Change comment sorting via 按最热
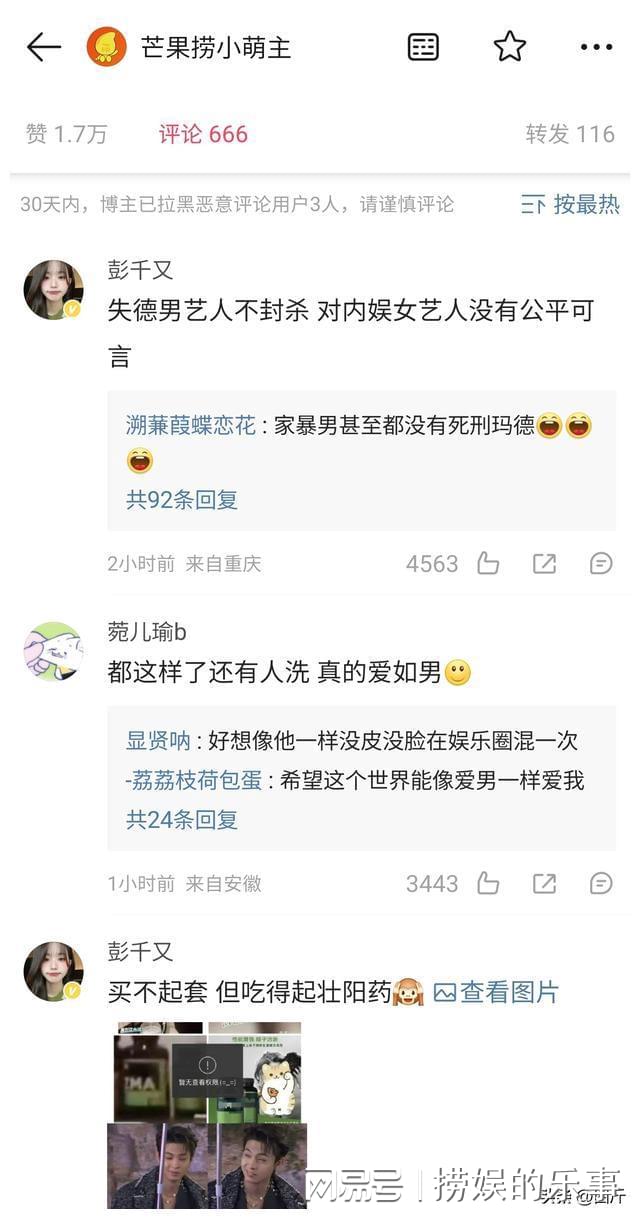The height and width of the screenshot is (1219, 640). click(x=571, y=205)
